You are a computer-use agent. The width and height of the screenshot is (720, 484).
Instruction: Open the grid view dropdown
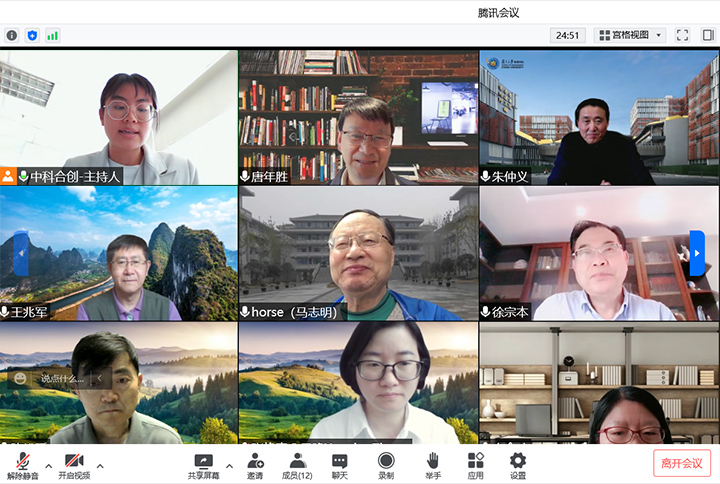click(630, 35)
